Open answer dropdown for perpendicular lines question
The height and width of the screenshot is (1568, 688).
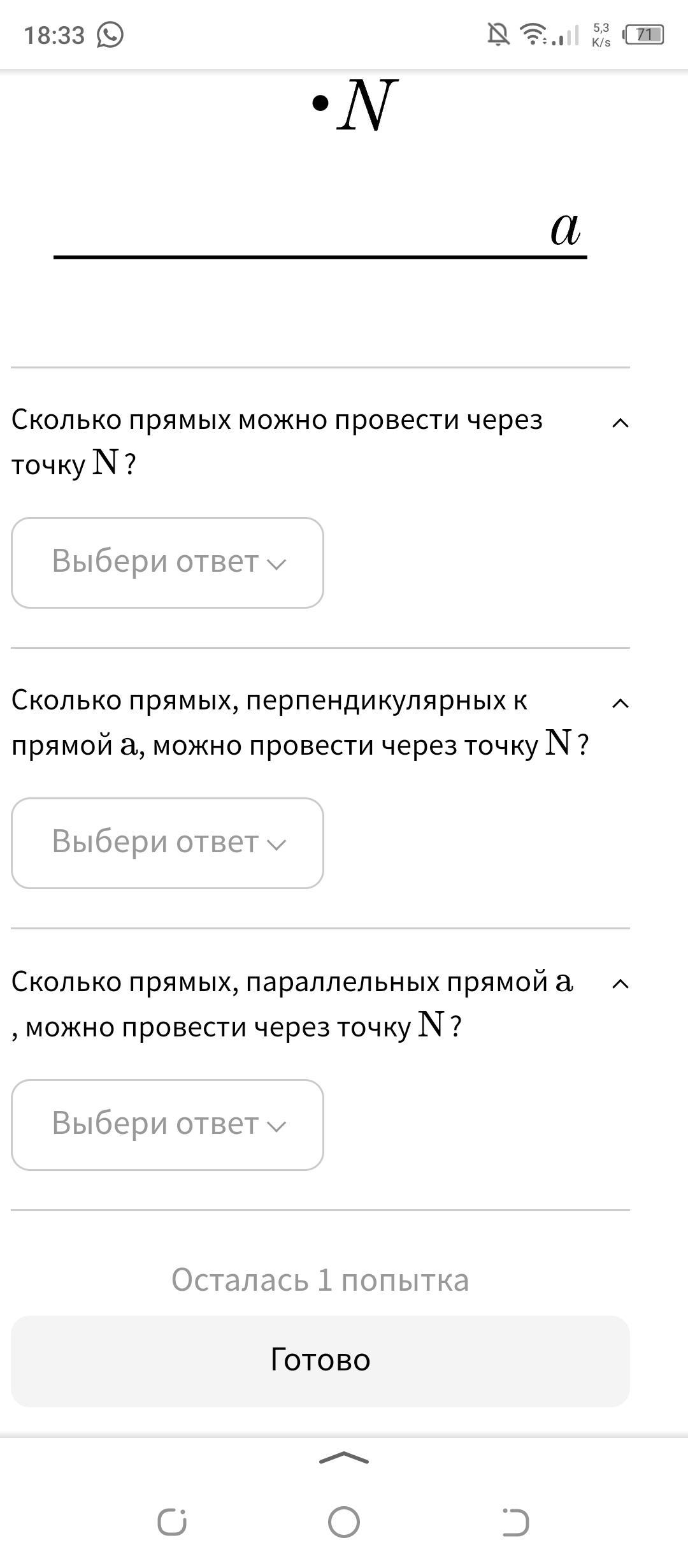(x=168, y=843)
